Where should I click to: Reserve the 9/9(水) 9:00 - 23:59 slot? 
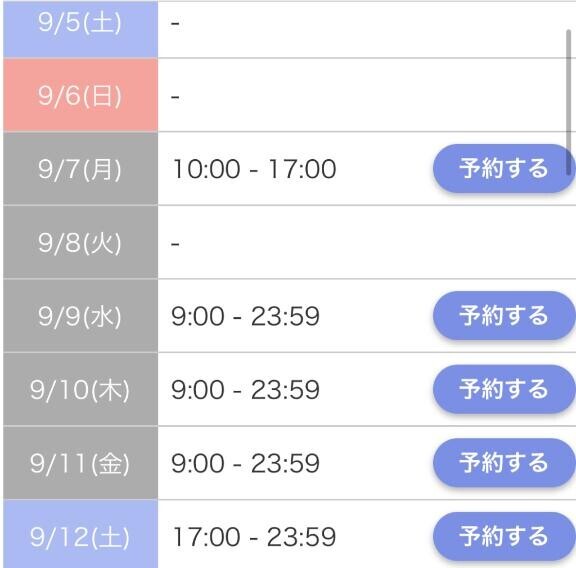504,315
